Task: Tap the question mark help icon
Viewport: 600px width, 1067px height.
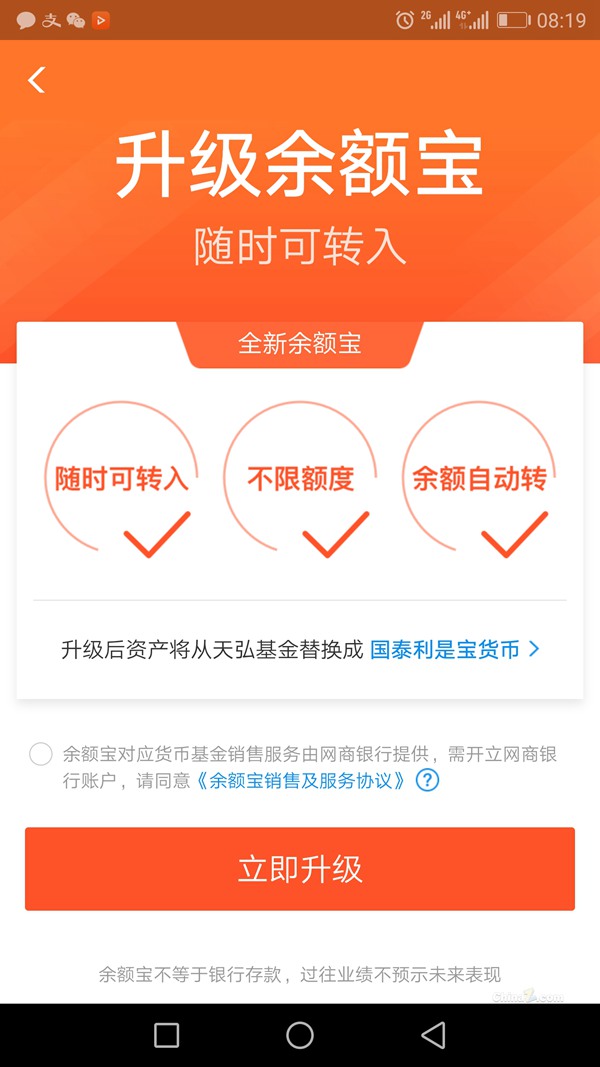Action: 427,780
